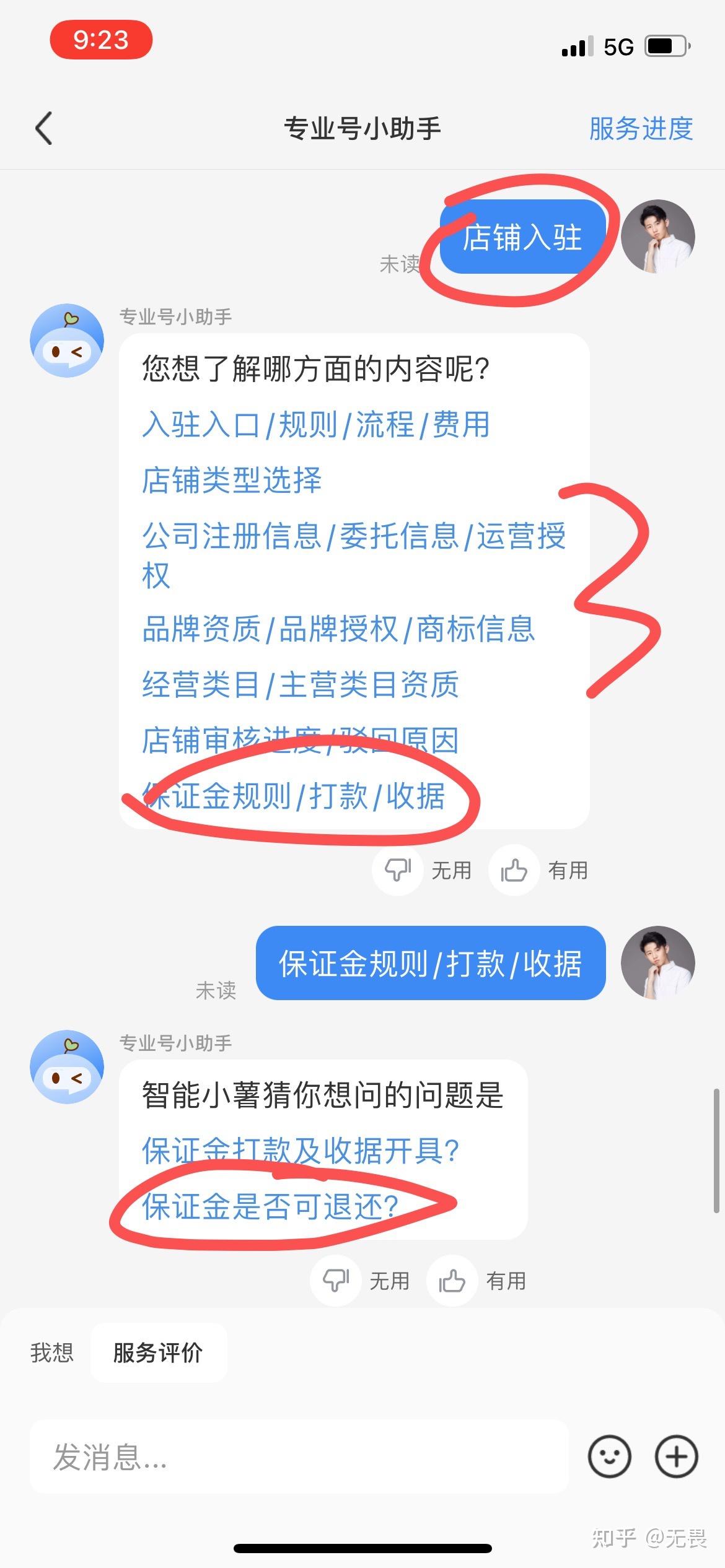Open the emoji picker icon
The image size is (725, 1568).
(610, 1457)
